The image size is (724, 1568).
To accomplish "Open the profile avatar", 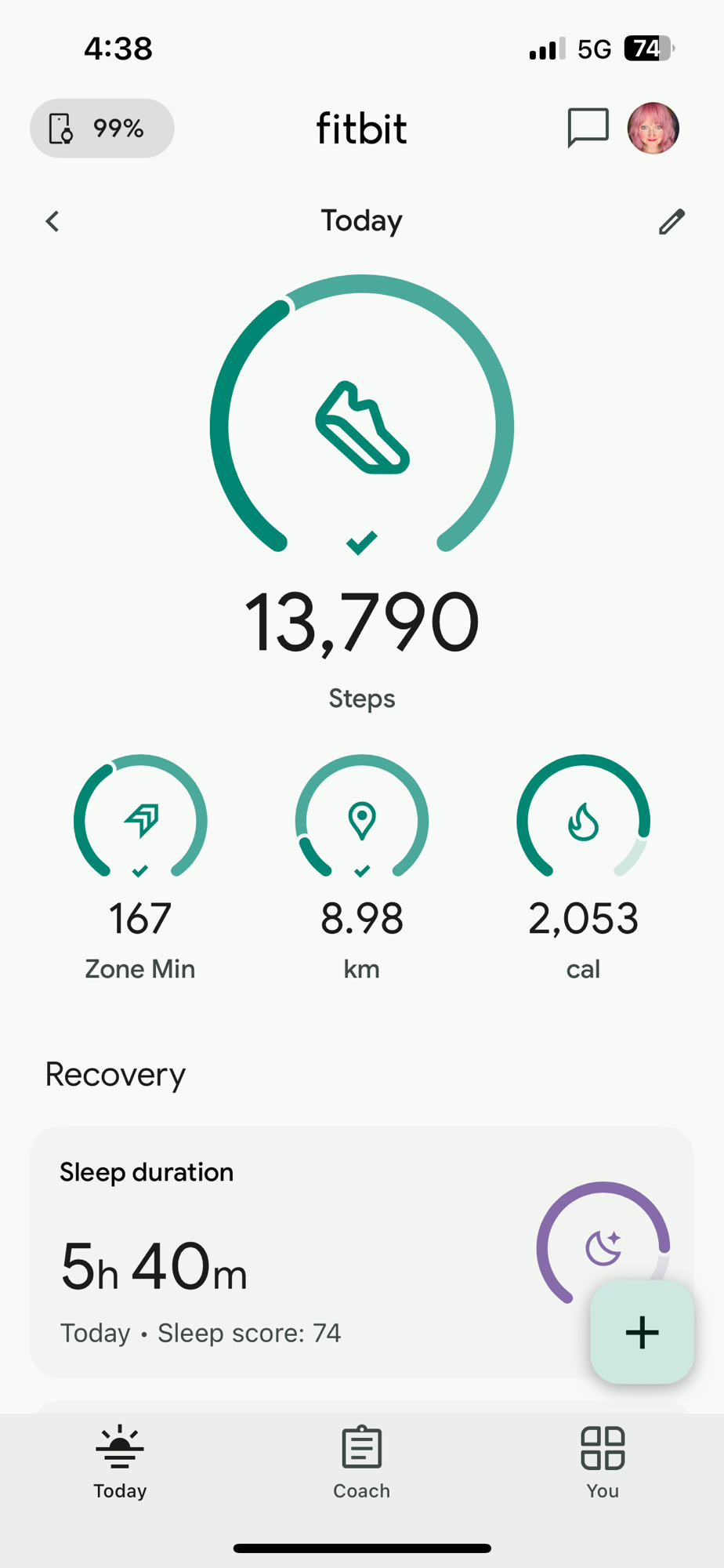I will (653, 128).
